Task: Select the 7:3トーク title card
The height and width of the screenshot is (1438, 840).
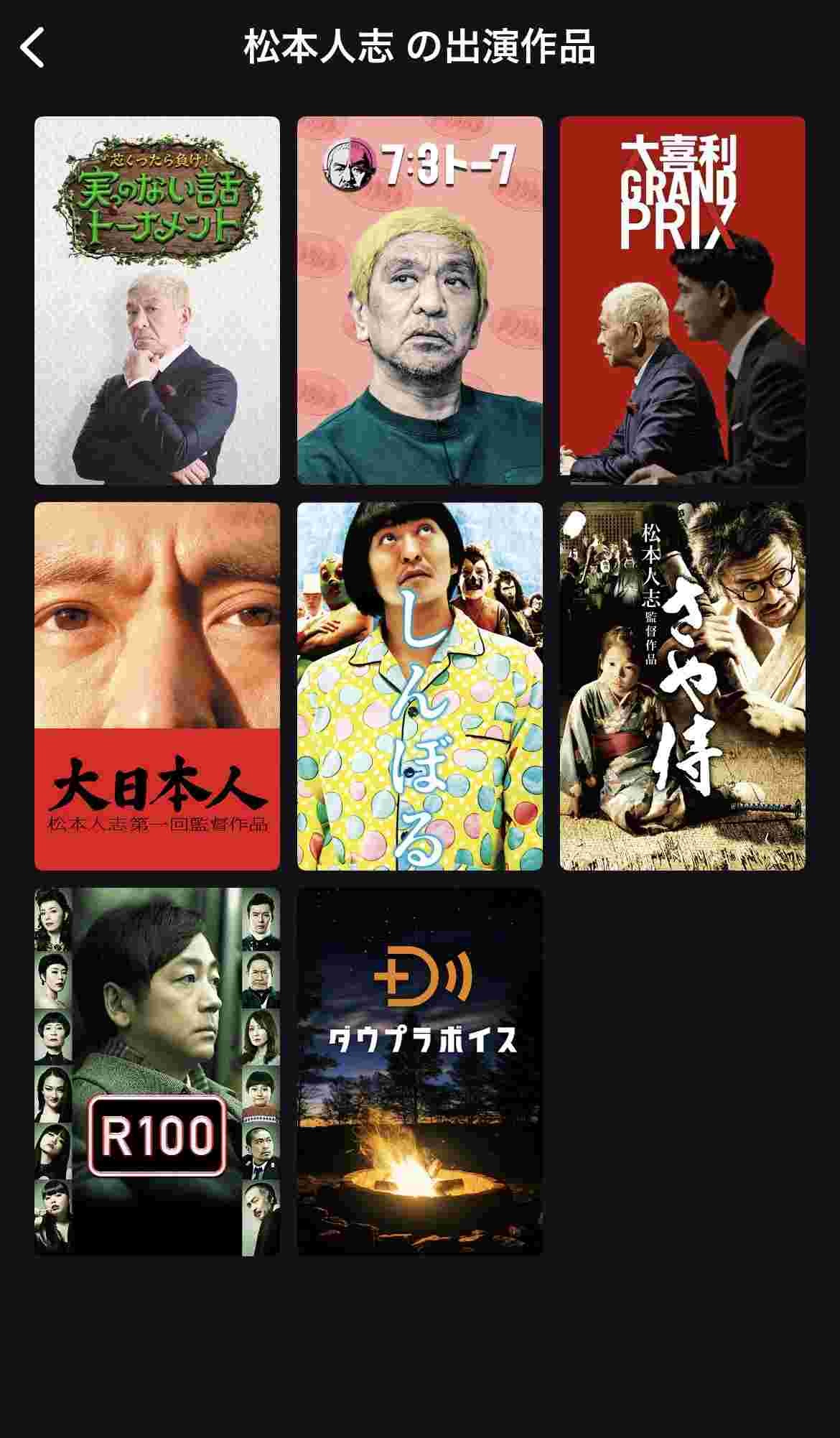Action: [x=420, y=300]
